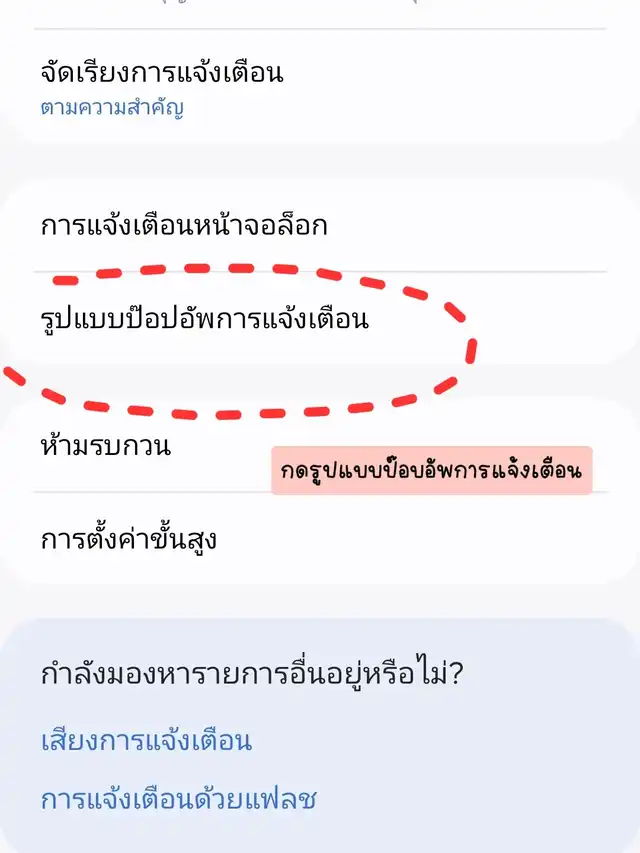Go to notification sound (เสียงการแจ้งเตือน) link
Viewport: 640px width, 853px height.
[x=146, y=741]
